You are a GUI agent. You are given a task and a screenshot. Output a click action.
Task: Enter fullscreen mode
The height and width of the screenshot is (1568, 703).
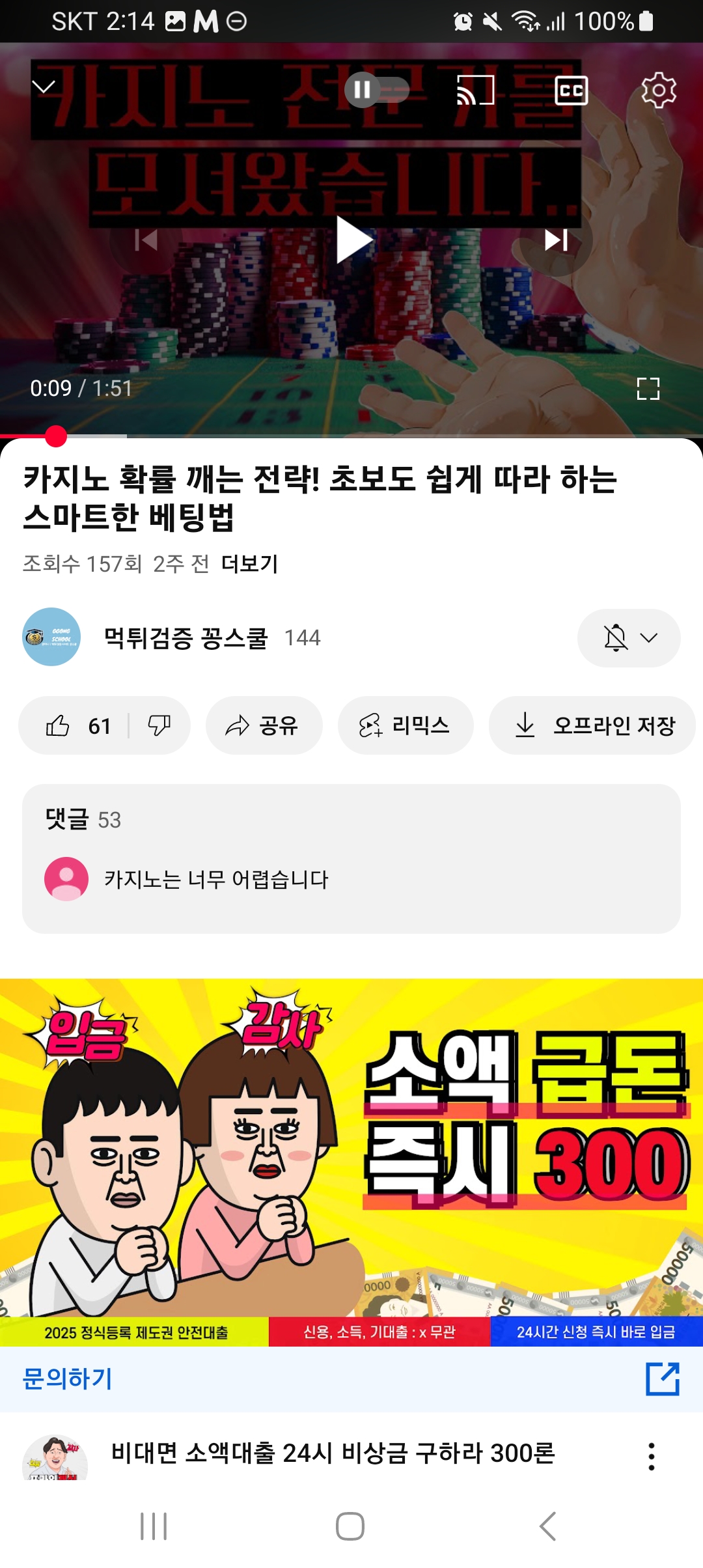tap(648, 389)
